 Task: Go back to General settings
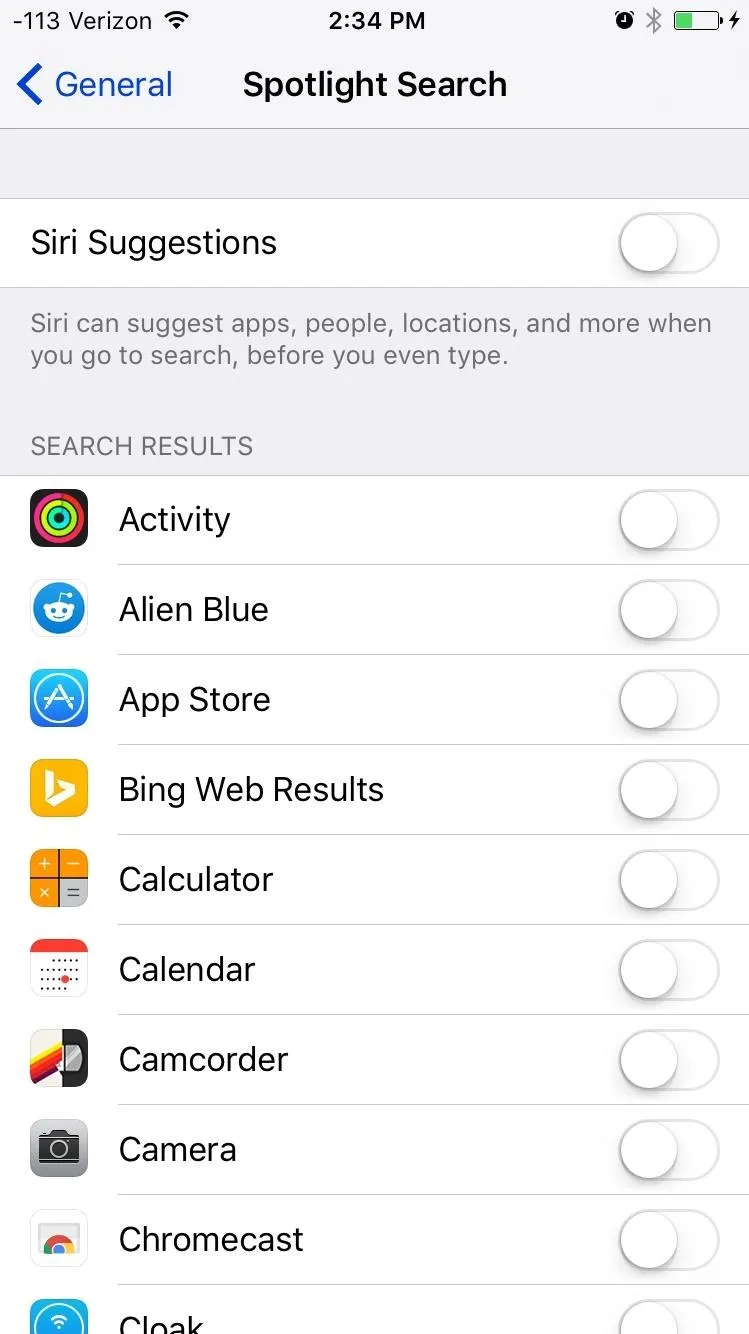[95, 85]
